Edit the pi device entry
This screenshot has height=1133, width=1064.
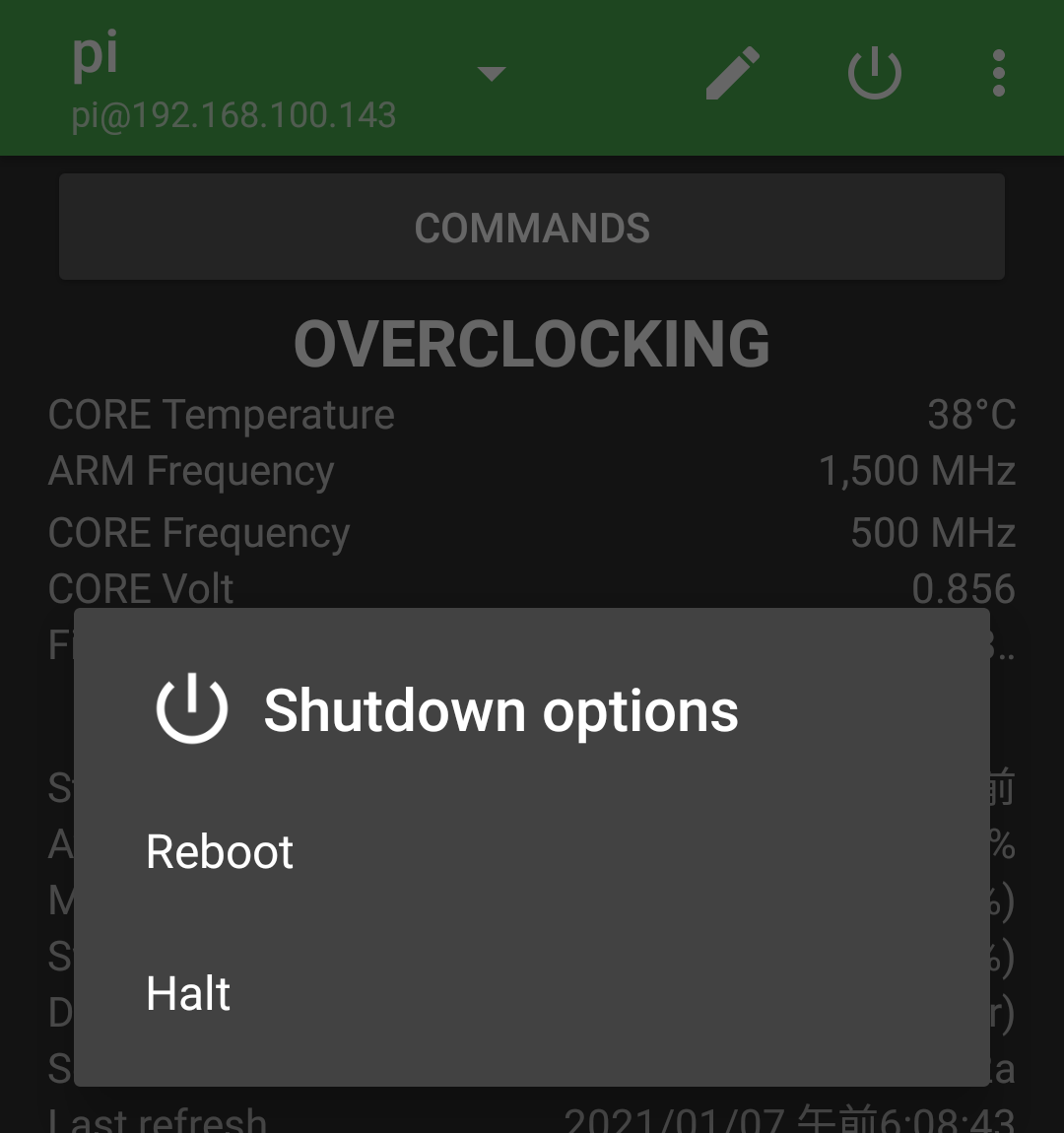[x=733, y=74]
